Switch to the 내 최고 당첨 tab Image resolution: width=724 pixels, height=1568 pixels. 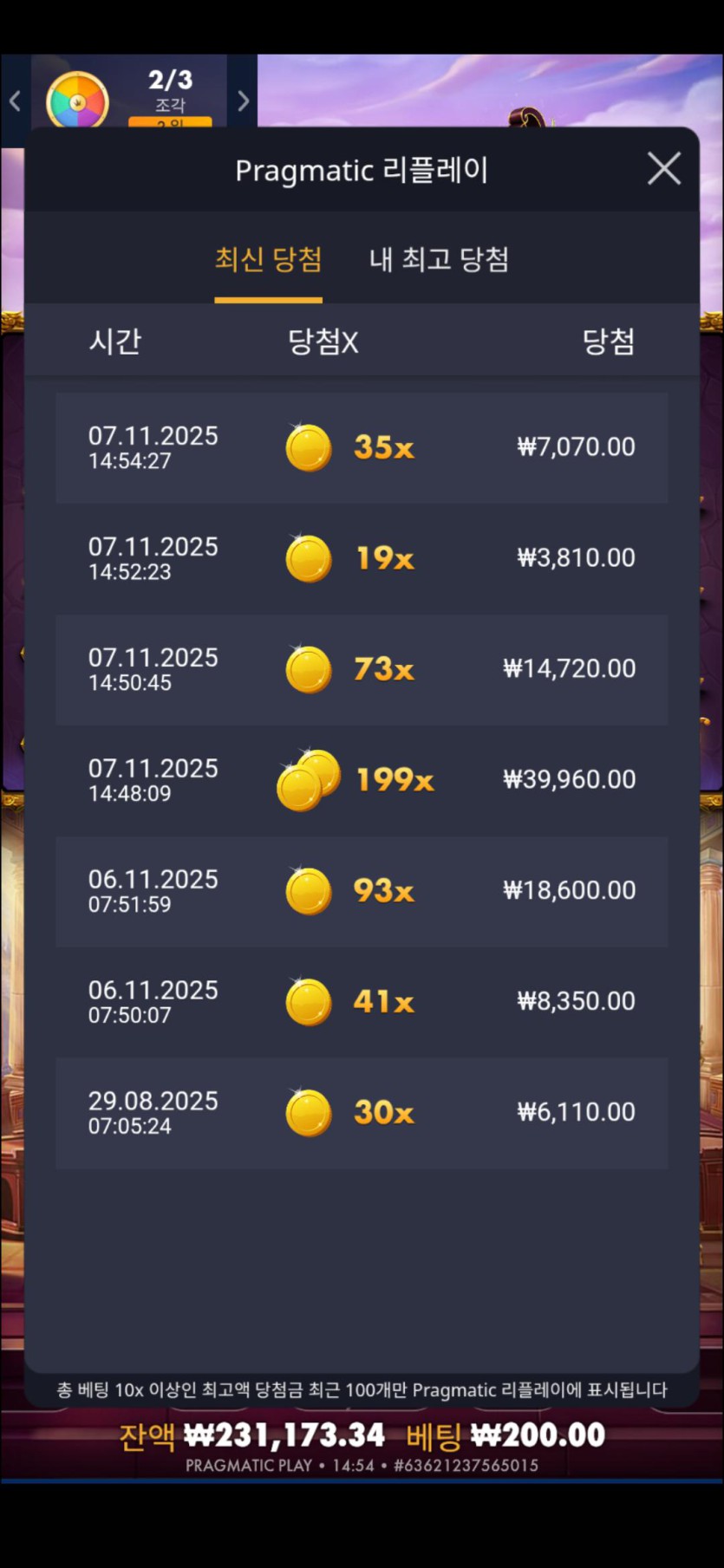point(439,259)
